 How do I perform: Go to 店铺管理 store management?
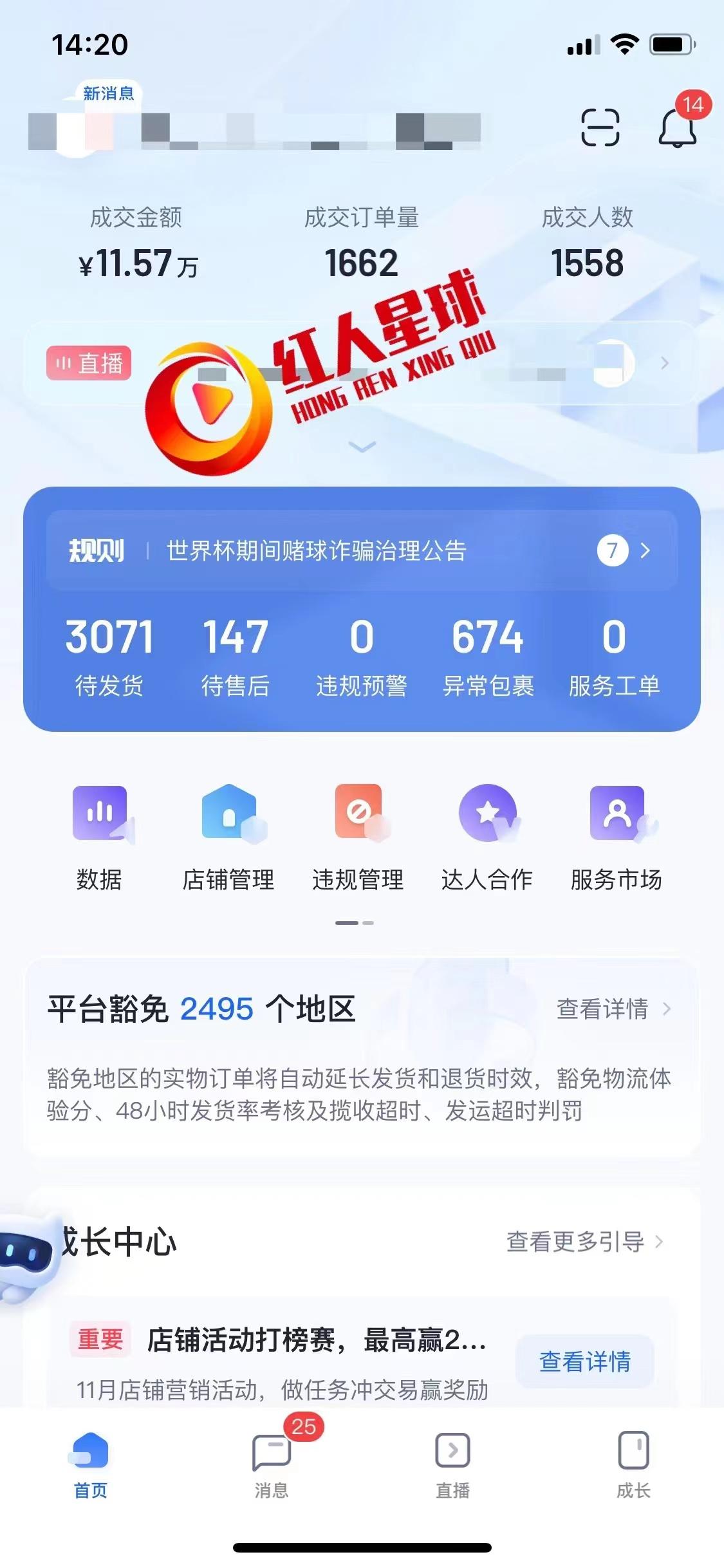pos(228,837)
